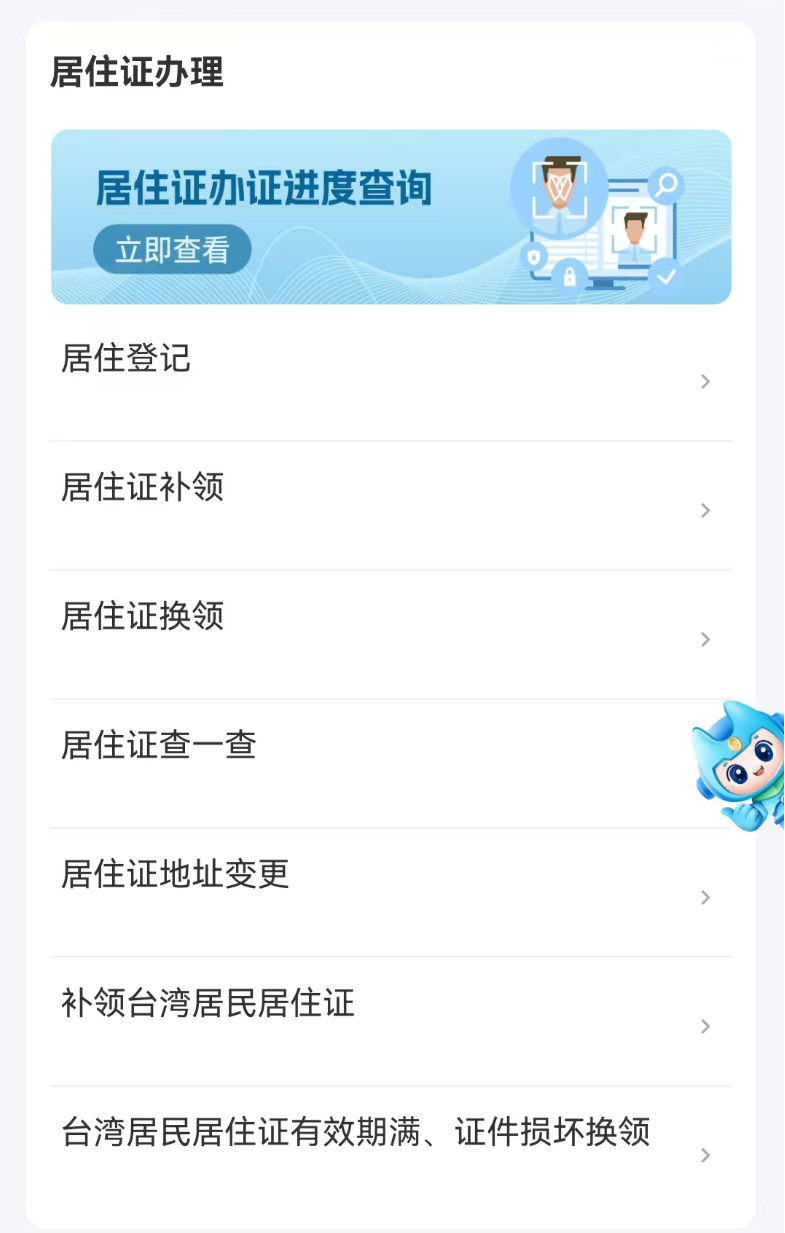The width and height of the screenshot is (785, 1233).
Task: Tap the 立即查看 button on the banner
Action: click(x=172, y=250)
